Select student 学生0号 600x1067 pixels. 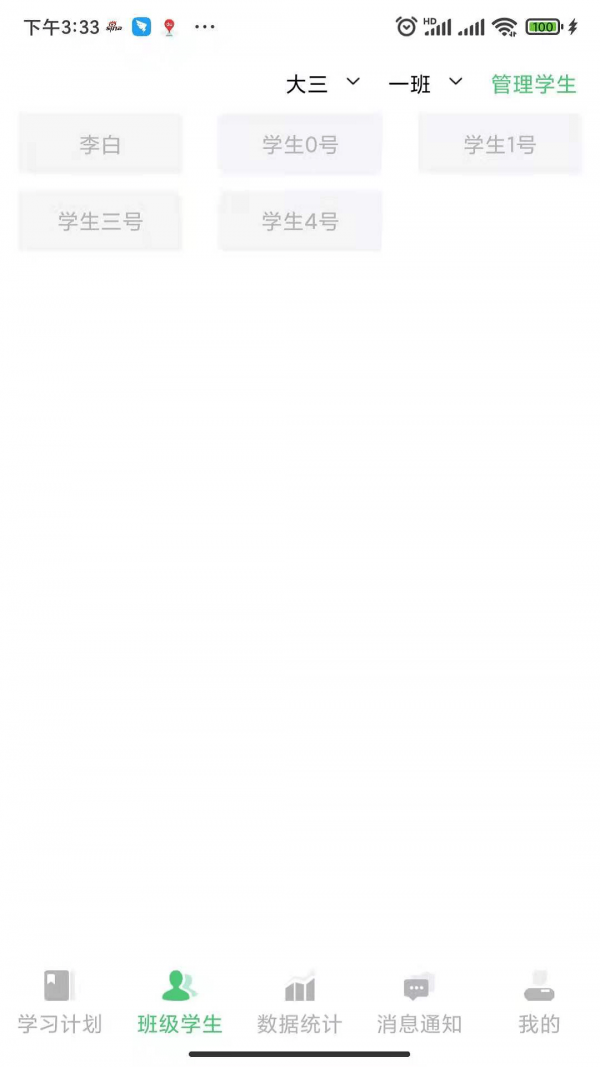point(300,144)
